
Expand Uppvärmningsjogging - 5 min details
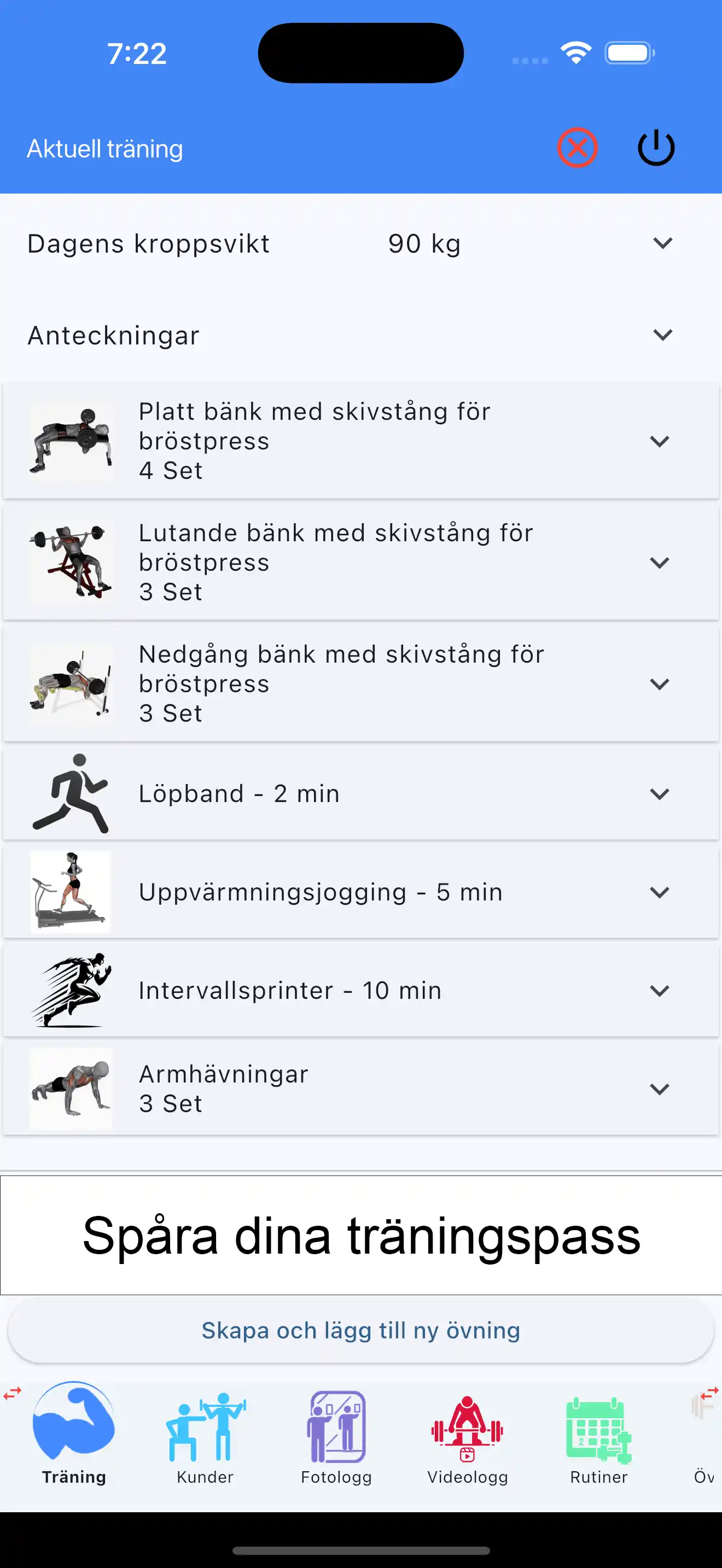662,892
